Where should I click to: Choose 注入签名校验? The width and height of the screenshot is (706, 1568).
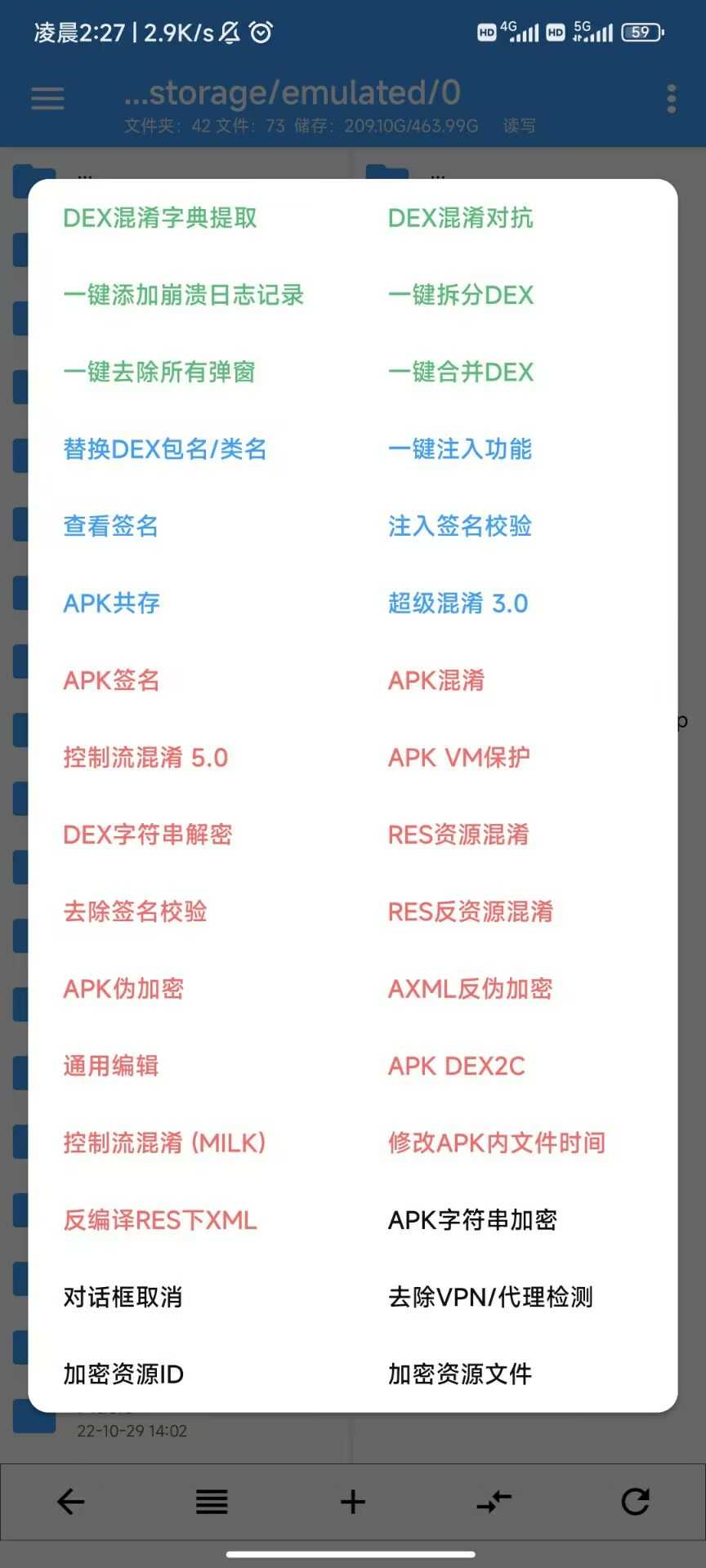click(459, 526)
